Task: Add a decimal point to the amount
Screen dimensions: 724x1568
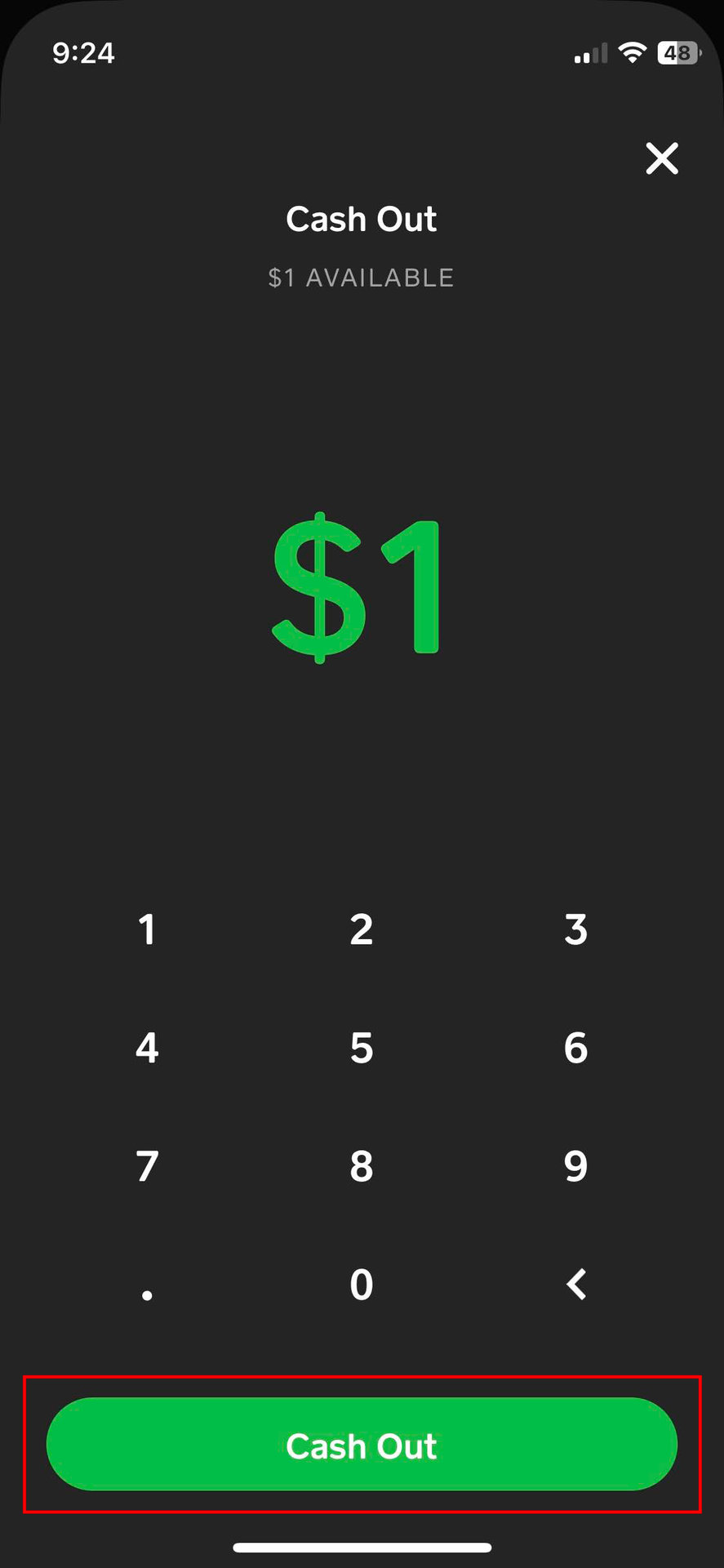Action: click(147, 1290)
